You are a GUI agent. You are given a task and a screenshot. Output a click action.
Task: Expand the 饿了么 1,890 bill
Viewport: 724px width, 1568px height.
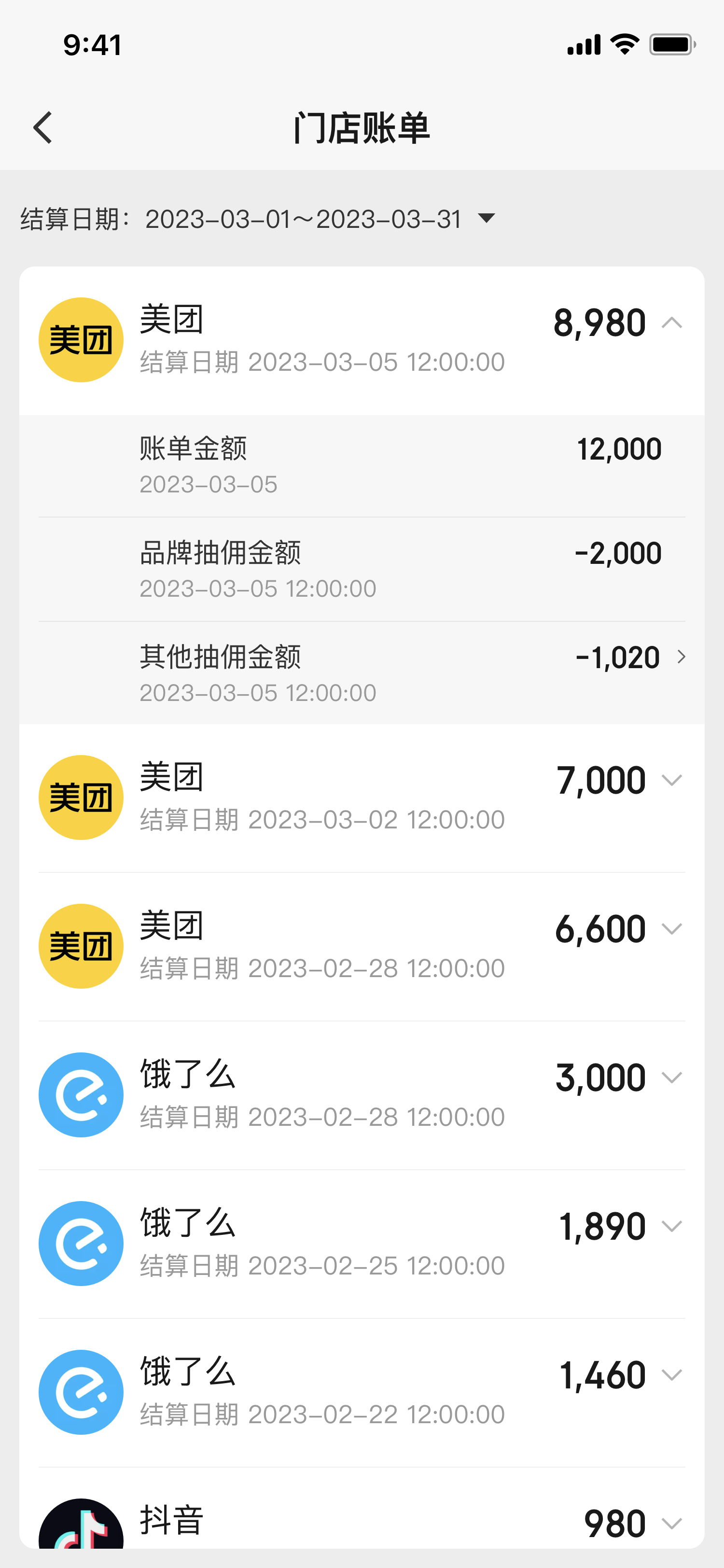[672, 1226]
